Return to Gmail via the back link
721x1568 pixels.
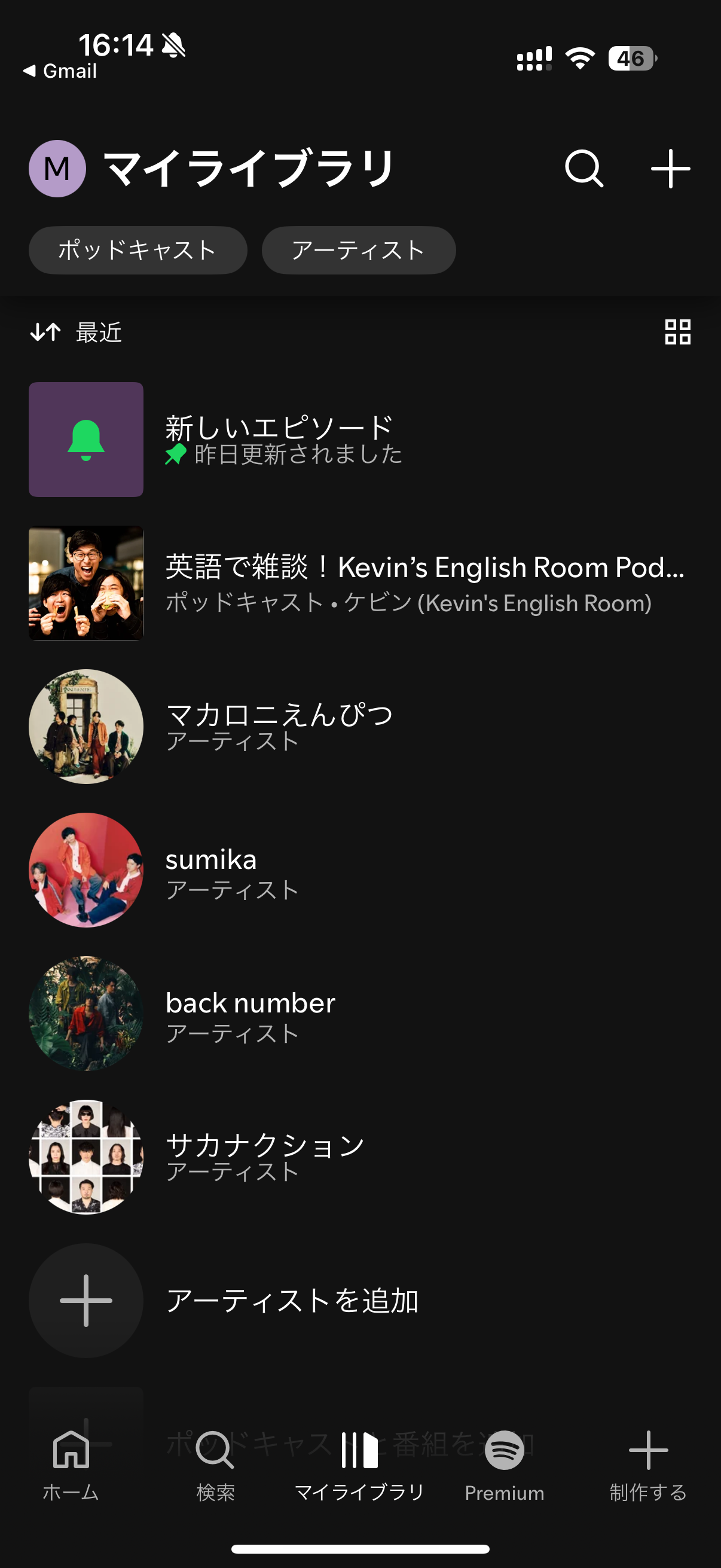click(x=61, y=71)
